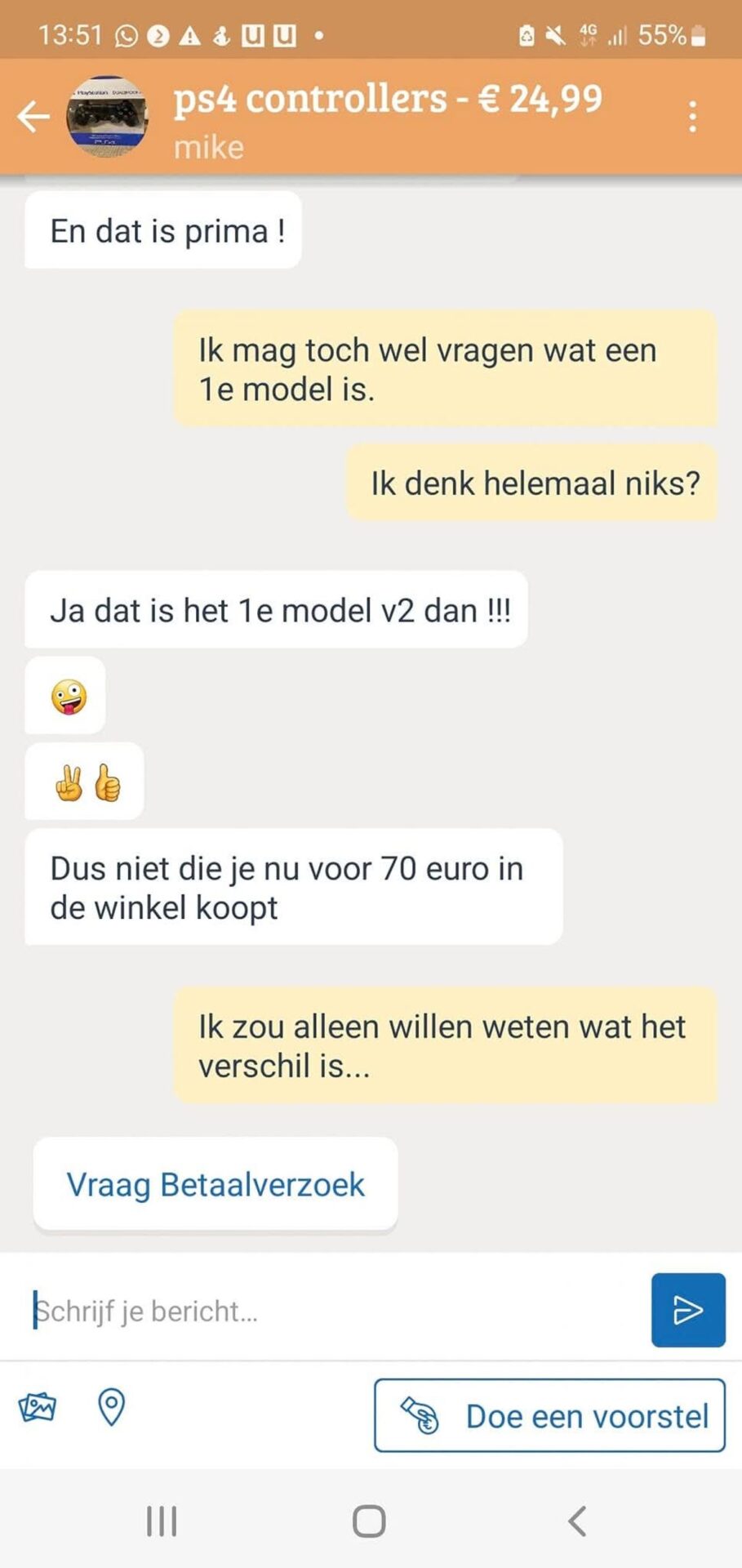Open the ps4 controllers listing thumbnail
Screen dimensions: 742x1568
pos(107,118)
